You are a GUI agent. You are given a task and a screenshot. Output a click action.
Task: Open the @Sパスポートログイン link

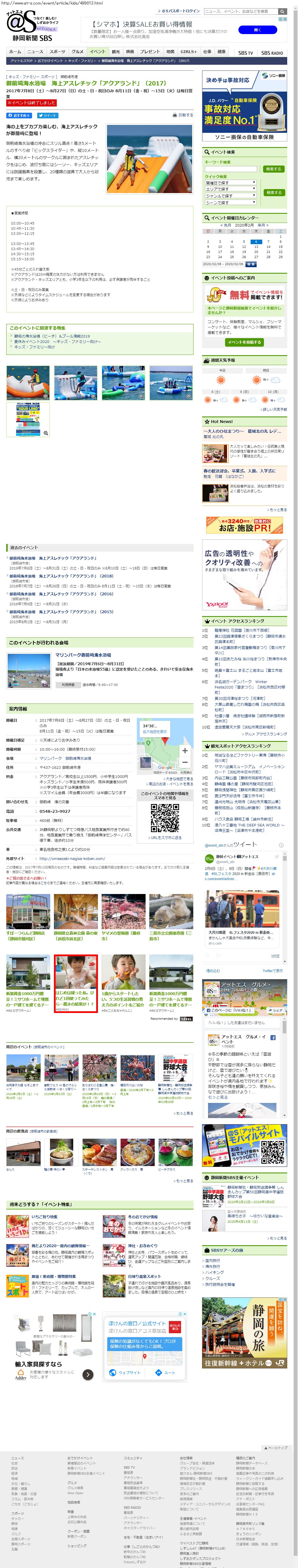pos(180,11)
